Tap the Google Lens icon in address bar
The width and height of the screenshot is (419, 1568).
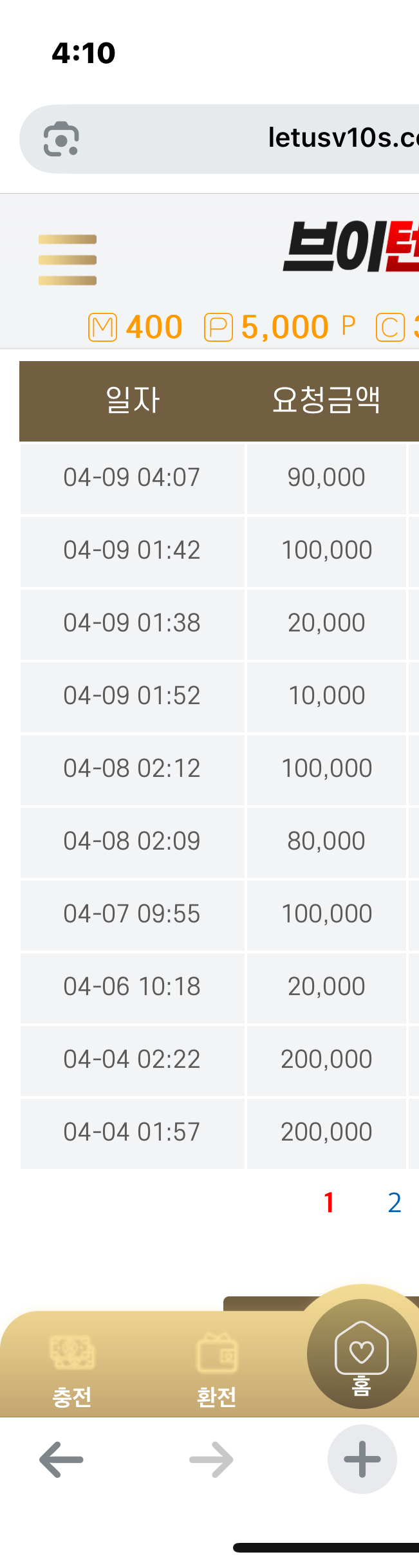click(x=61, y=139)
